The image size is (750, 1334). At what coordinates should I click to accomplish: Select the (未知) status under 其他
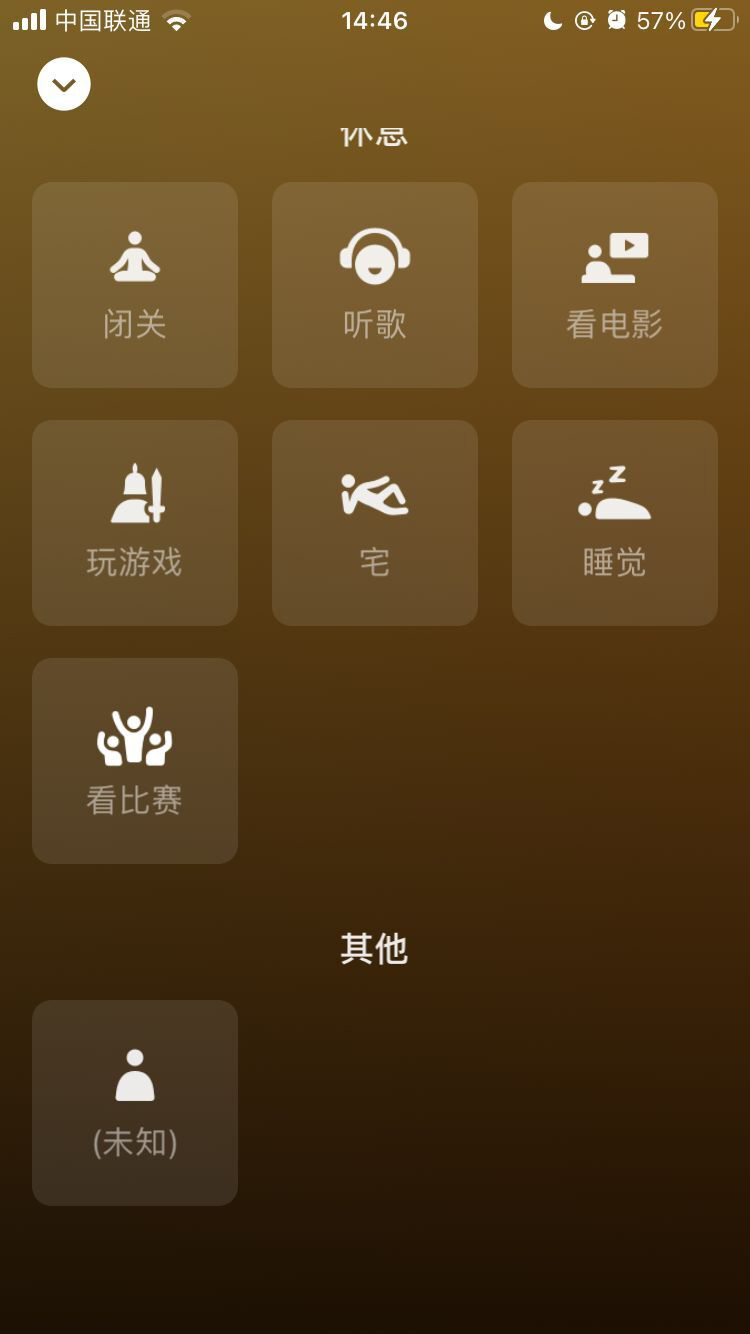pos(135,1103)
